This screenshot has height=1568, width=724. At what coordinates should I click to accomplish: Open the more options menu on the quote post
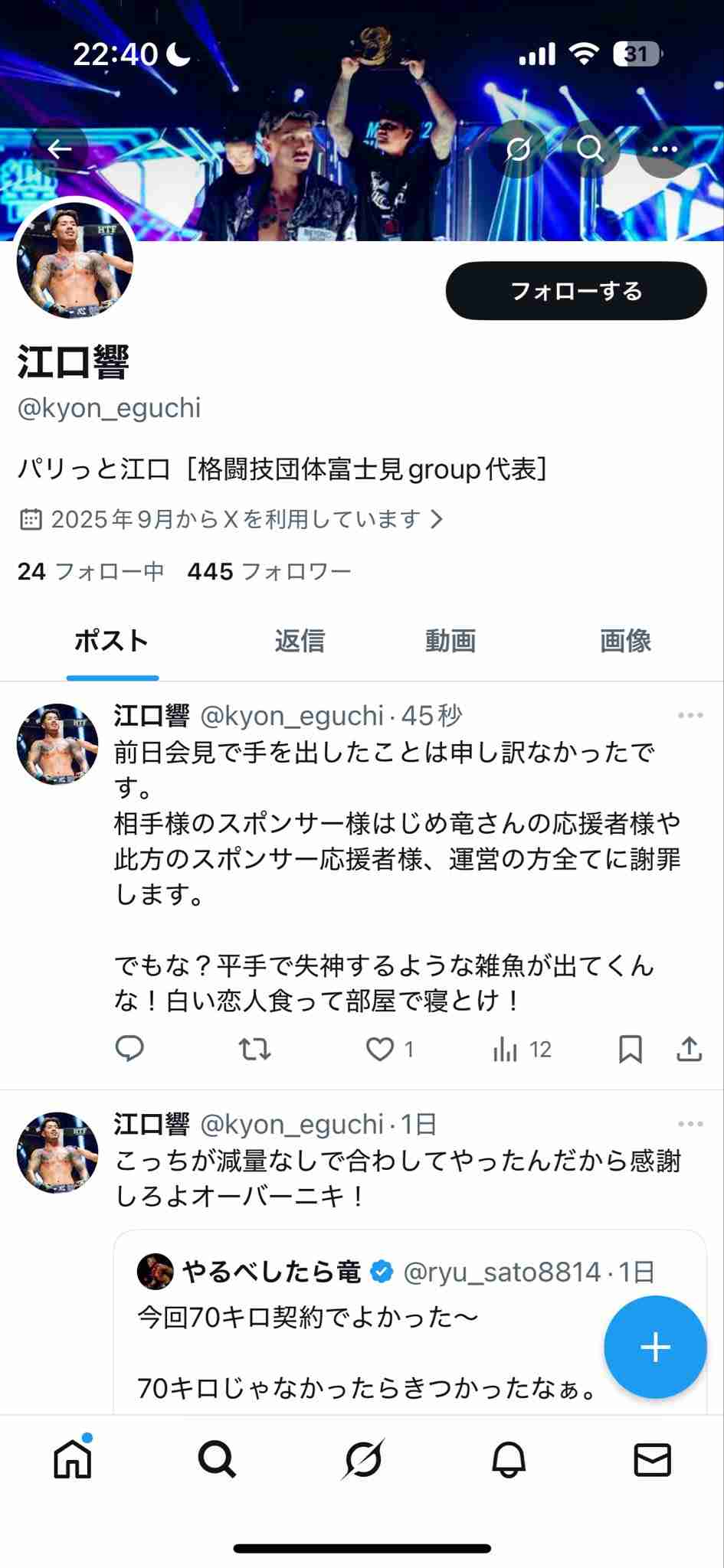(x=690, y=1124)
